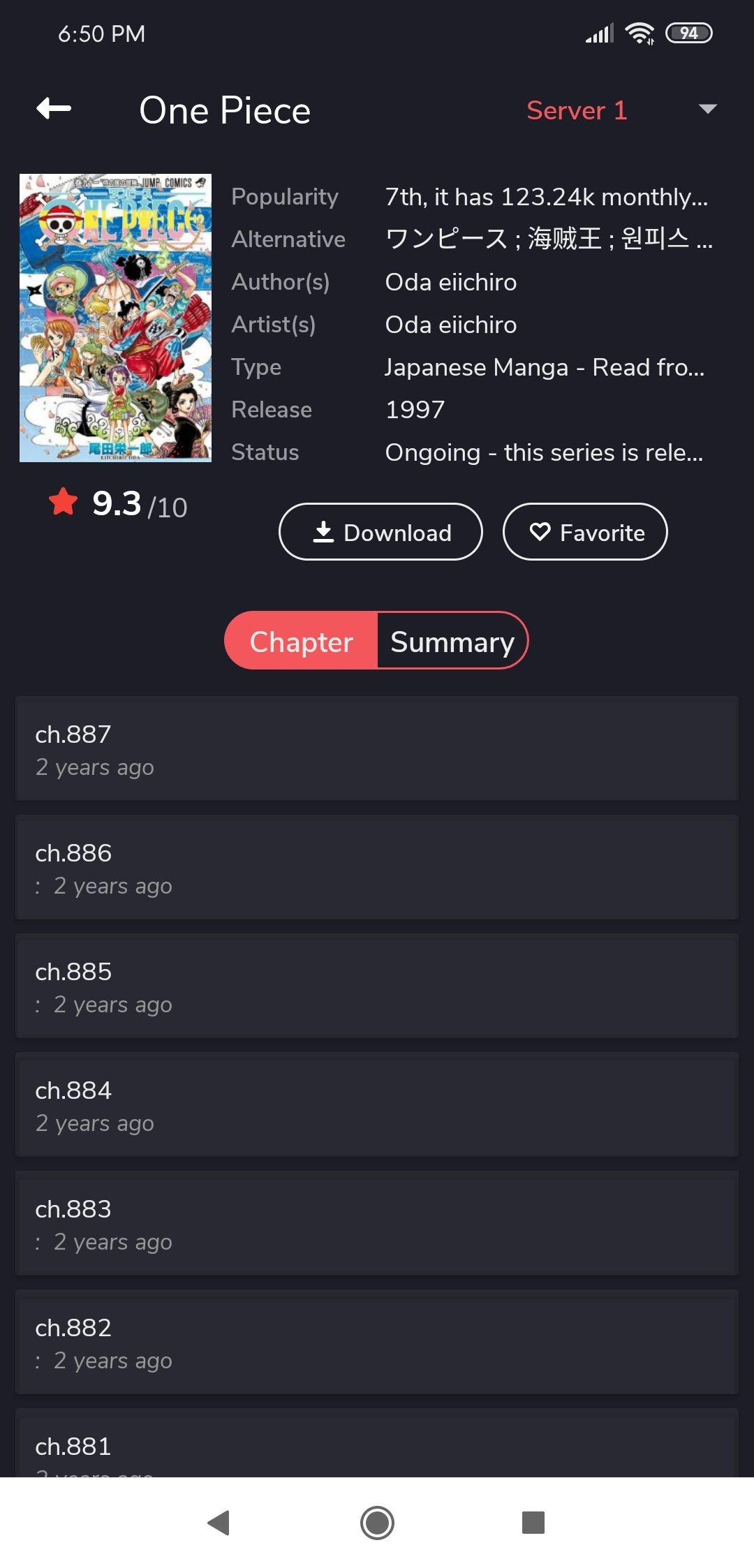Download One Piece chapters
Screen dimensions: 754x1568
pyautogui.click(x=380, y=532)
